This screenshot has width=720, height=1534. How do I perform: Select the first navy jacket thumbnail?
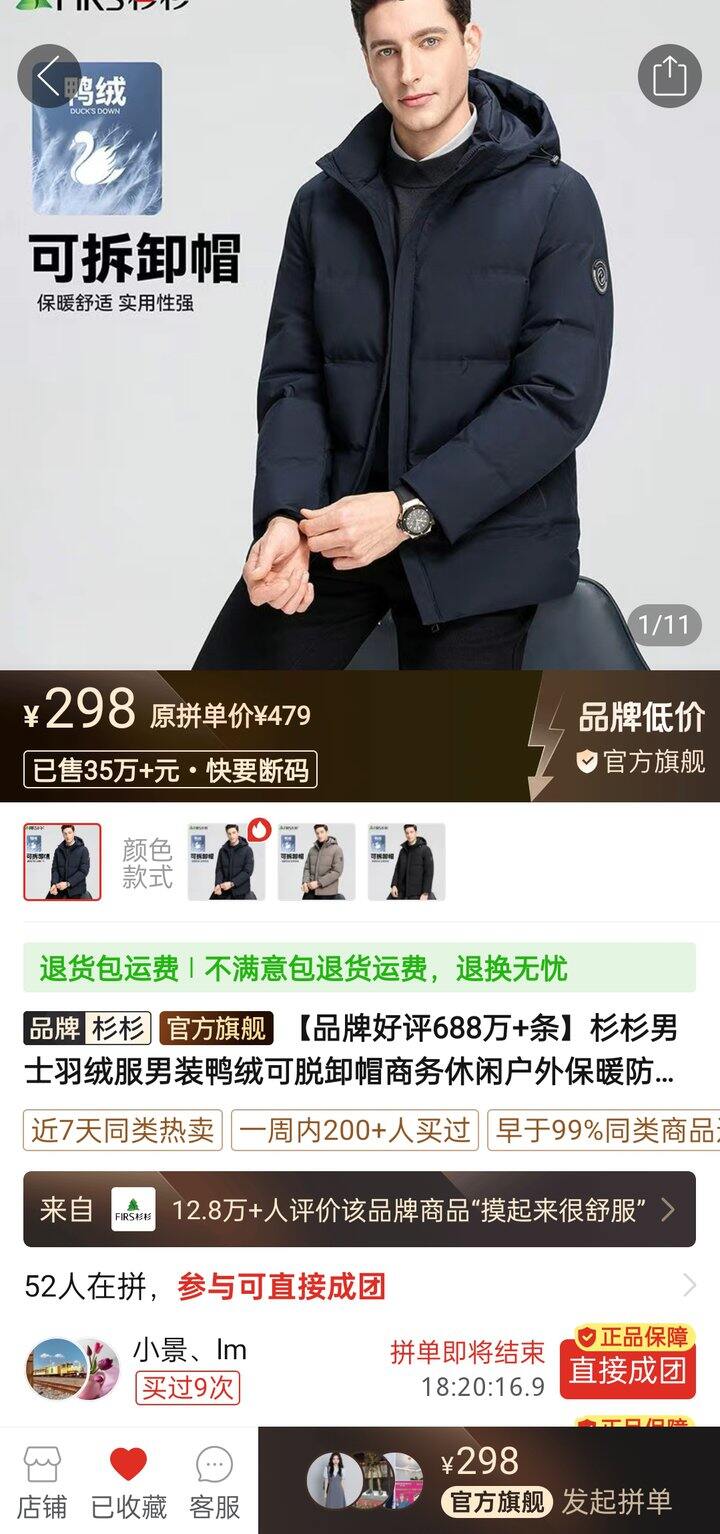click(x=62, y=862)
